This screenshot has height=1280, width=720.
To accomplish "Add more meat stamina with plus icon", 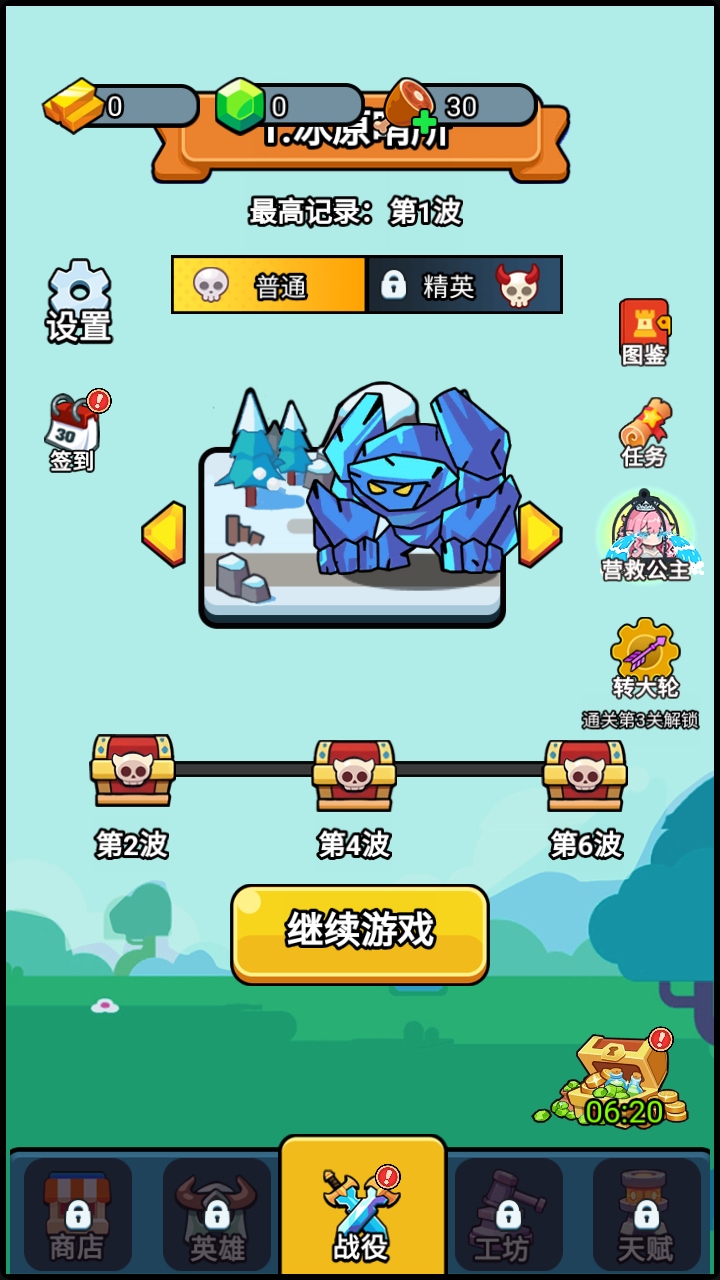I will tap(423, 121).
